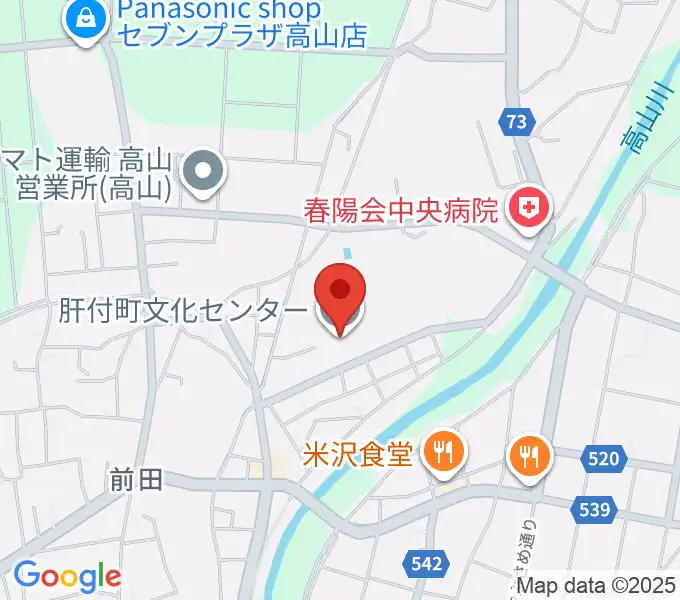Image resolution: width=680 pixels, height=600 pixels.
Task: Select the 米沢食堂 restaurant marker
Action: pyautogui.click(x=440, y=454)
